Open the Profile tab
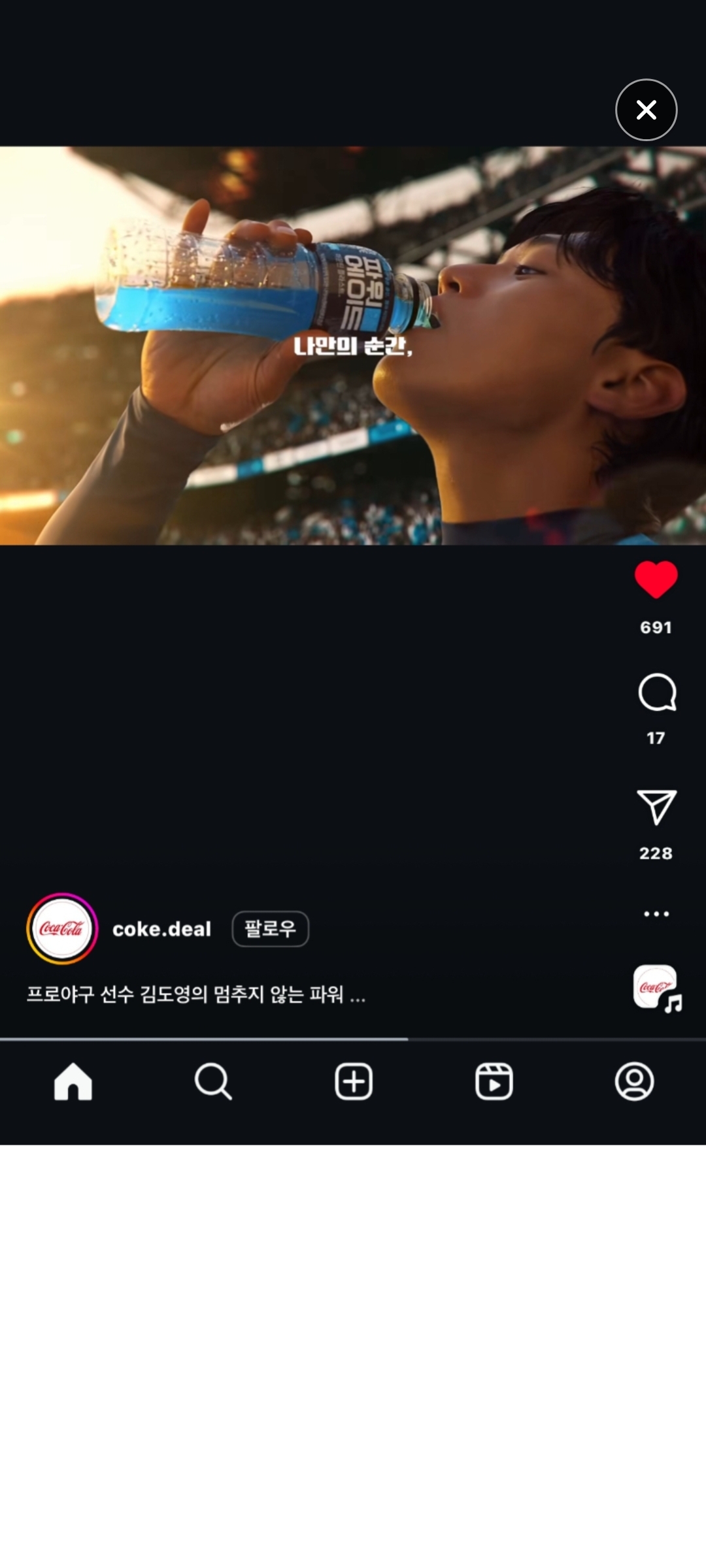The height and width of the screenshot is (1568, 706). [x=634, y=1081]
